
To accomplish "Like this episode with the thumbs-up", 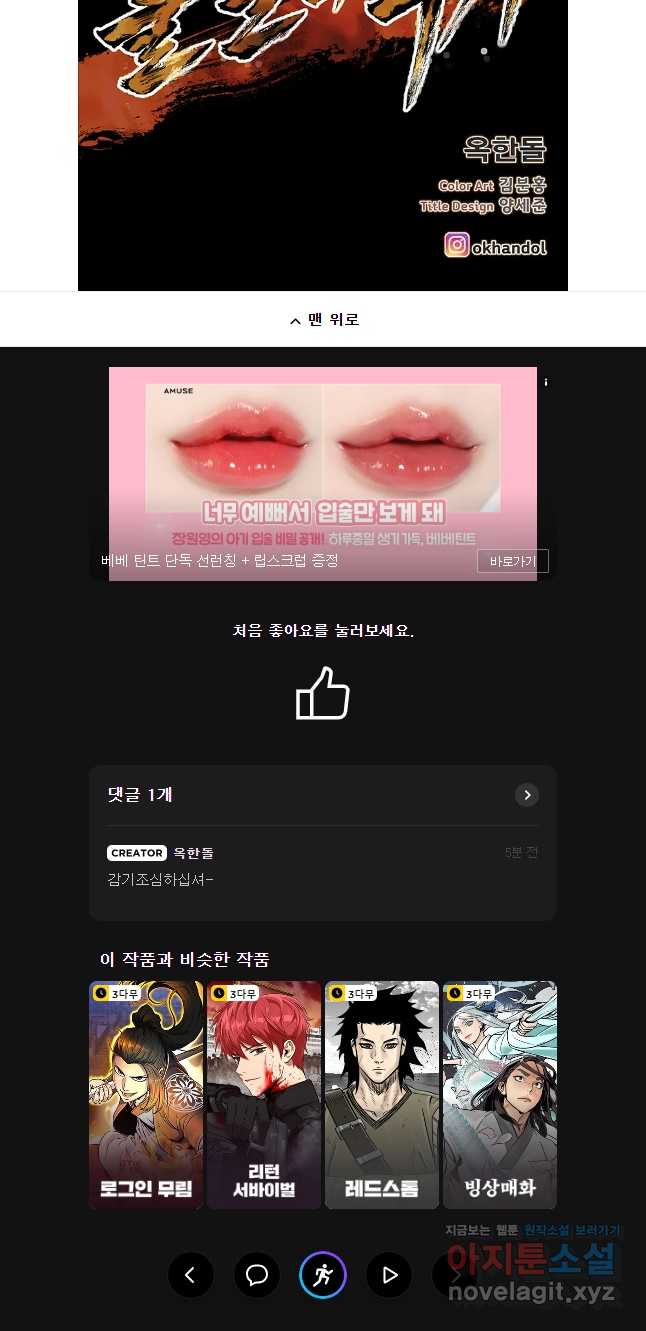I will point(323,693).
